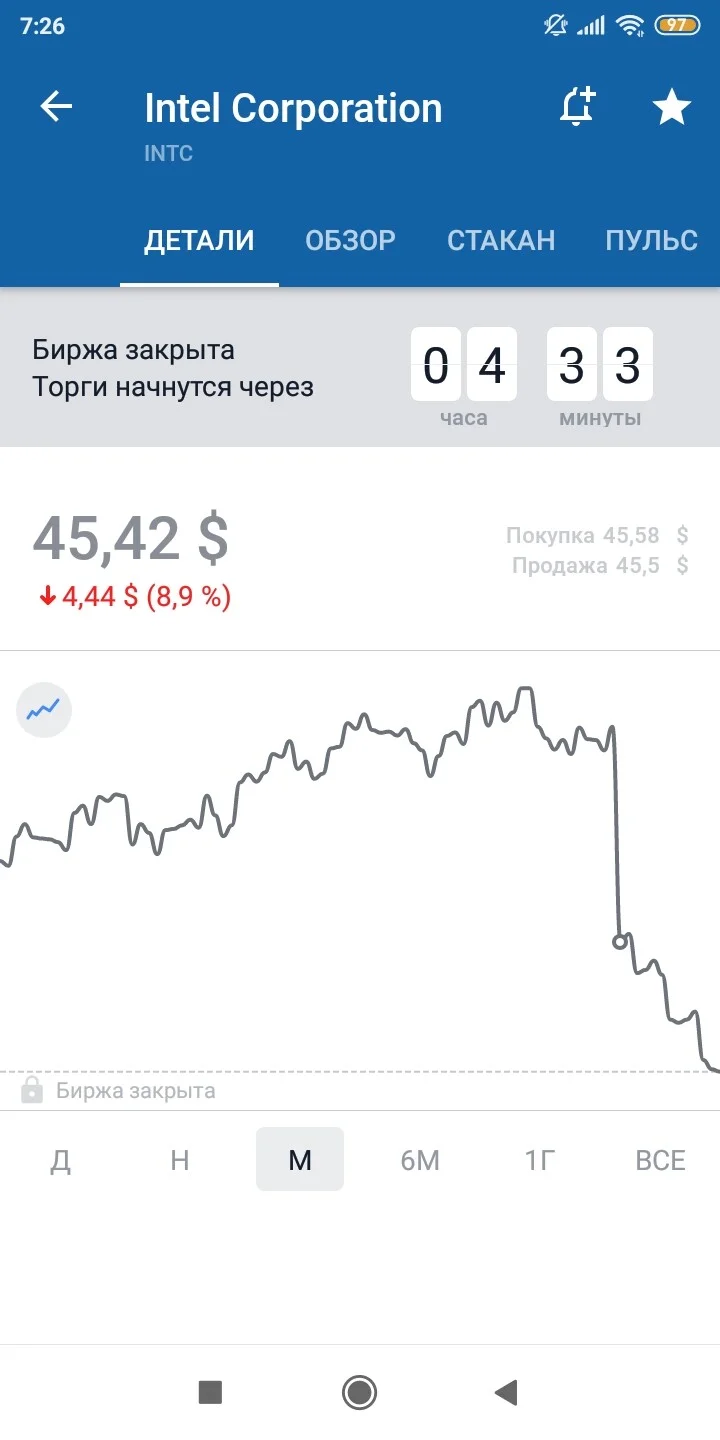720x1440 pixels.
Task: Add a price alert with the bell icon
Action: 576,107
